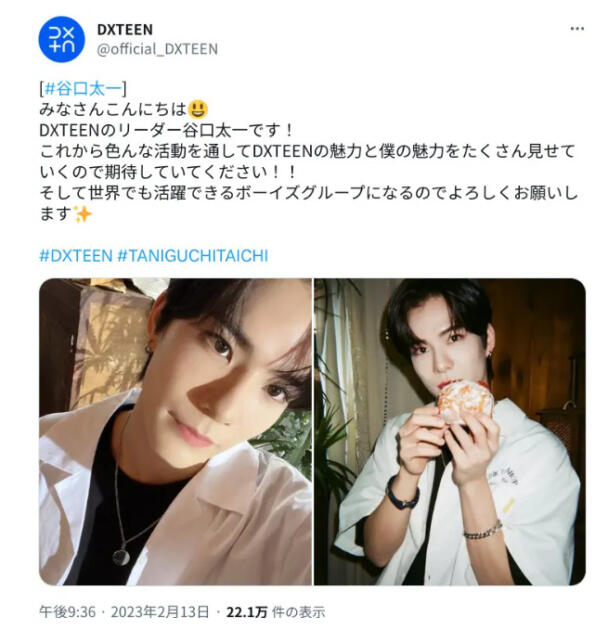Open the tweet's overflow menu
The width and height of the screenshot is (608, 630).
tap(576, 30)
